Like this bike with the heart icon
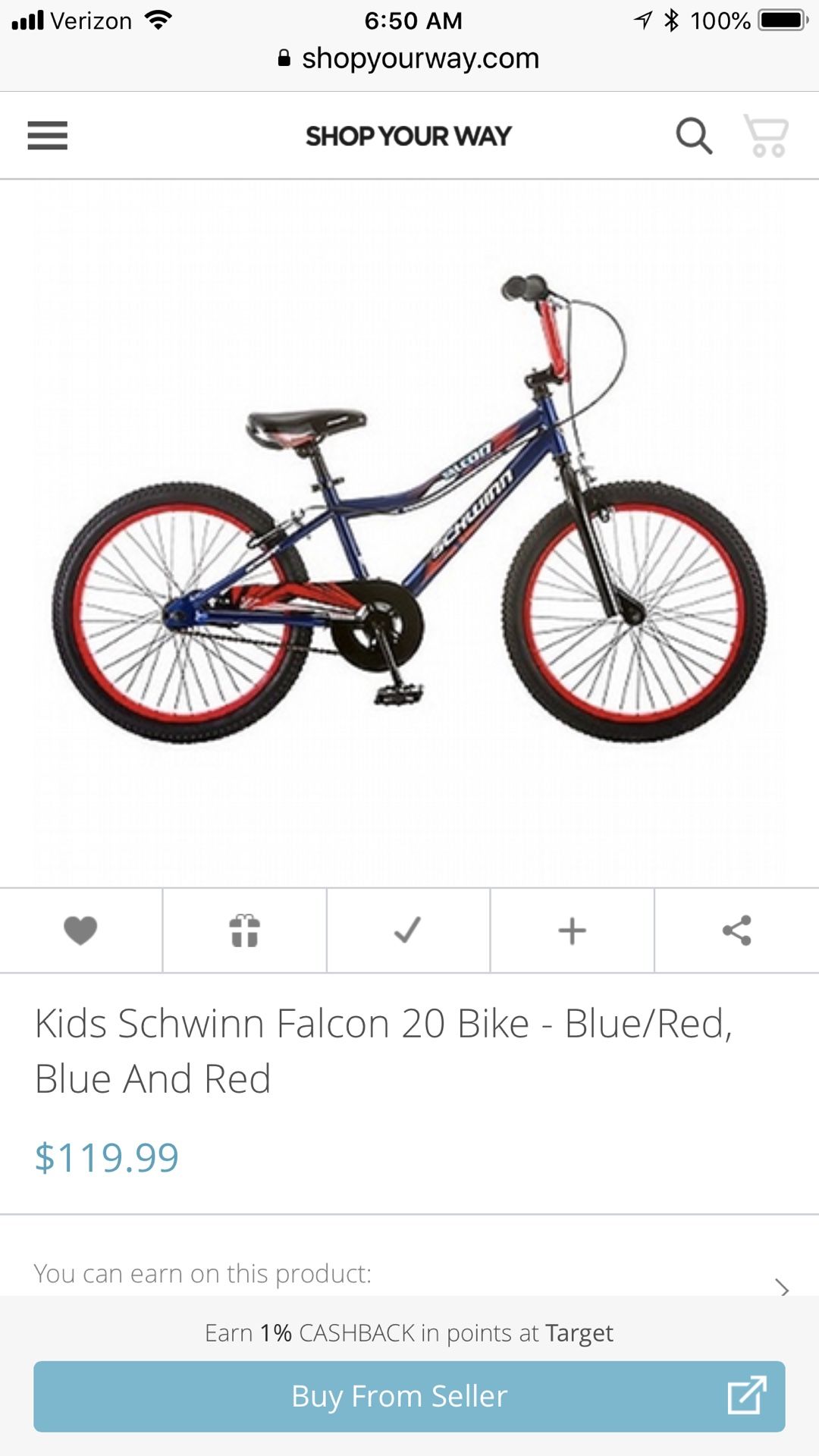This screenshot has height=1456, width=819. click(80, 930)
